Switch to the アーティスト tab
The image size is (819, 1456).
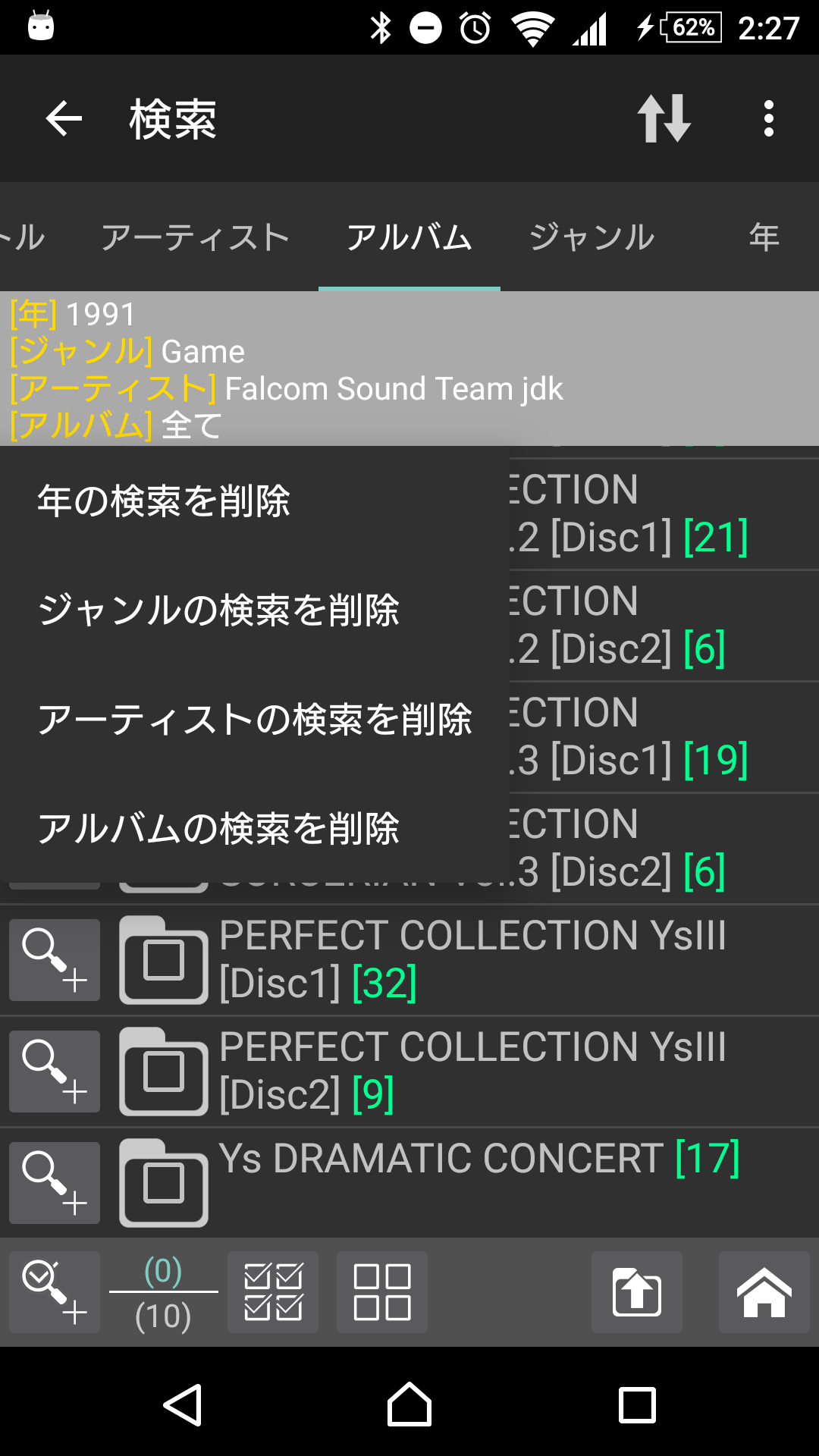[196, 237]
